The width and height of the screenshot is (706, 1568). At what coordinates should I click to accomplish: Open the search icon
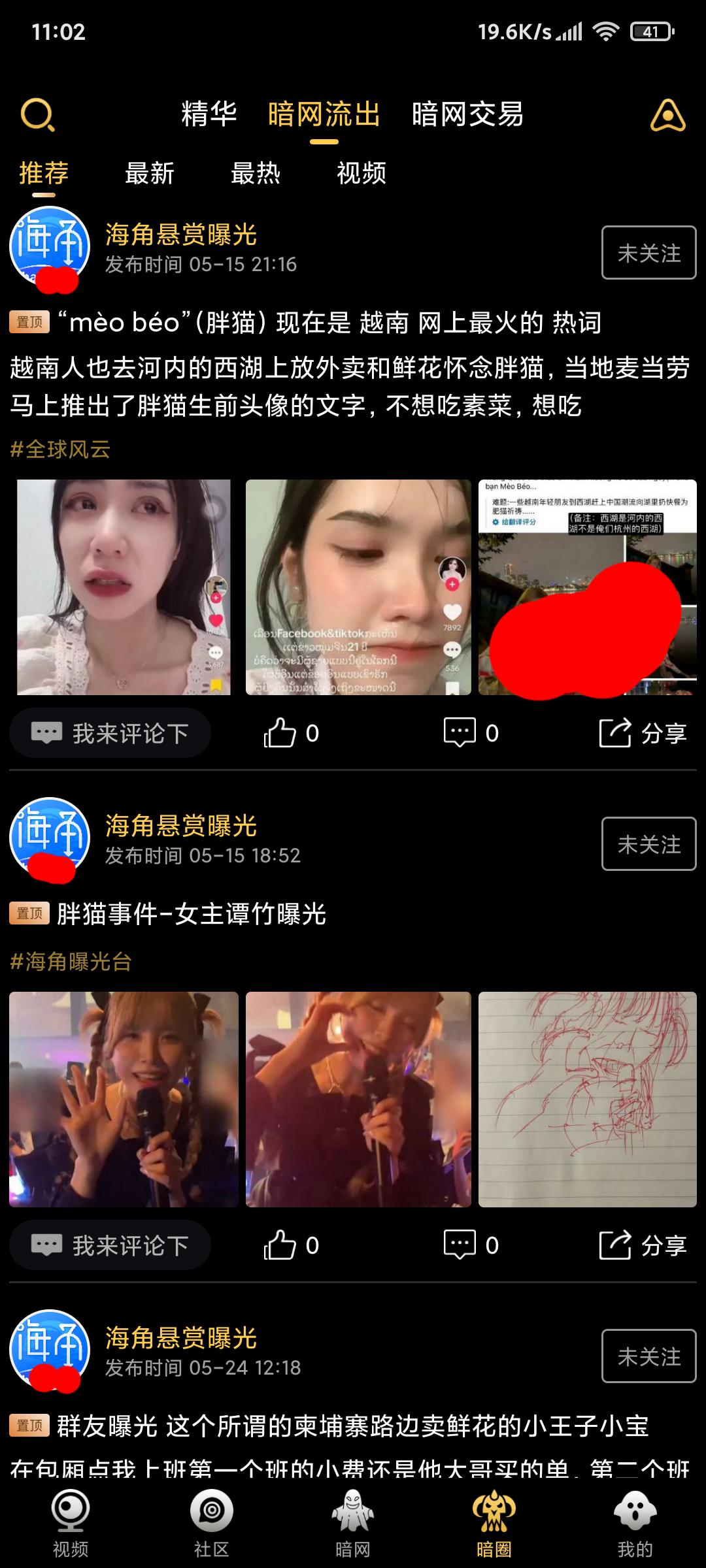coord(37,115)
